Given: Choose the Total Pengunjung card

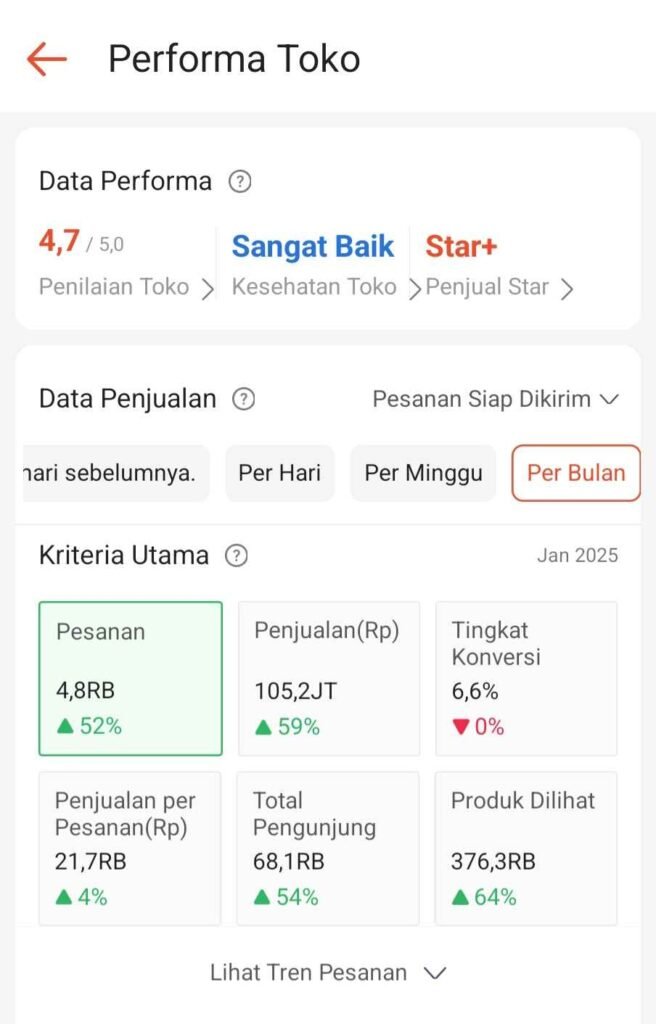Looking at the screenshot, I should 328,848.
